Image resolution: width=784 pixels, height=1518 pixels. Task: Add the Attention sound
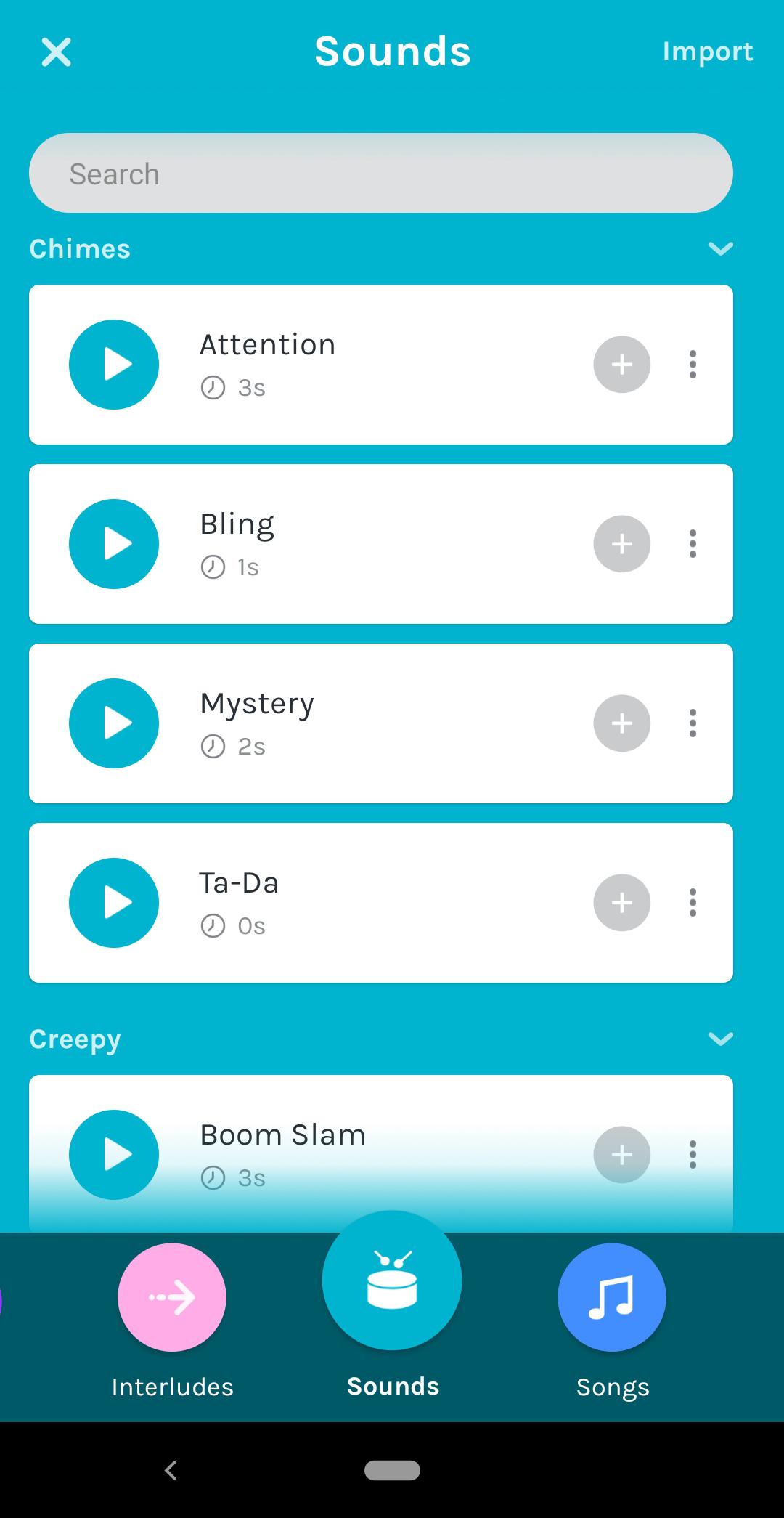click(x=622, y=365)
